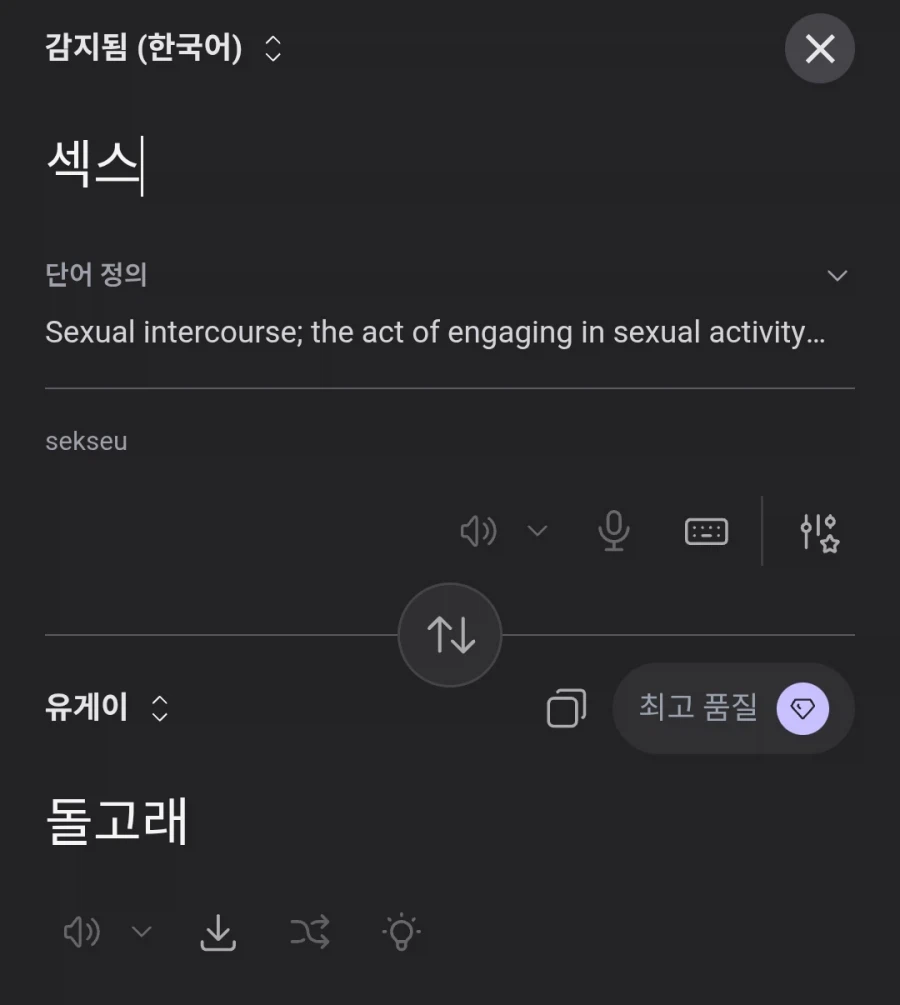
Task: Open the lightbulb suggestion feature
Action: (x=400, y=932)
